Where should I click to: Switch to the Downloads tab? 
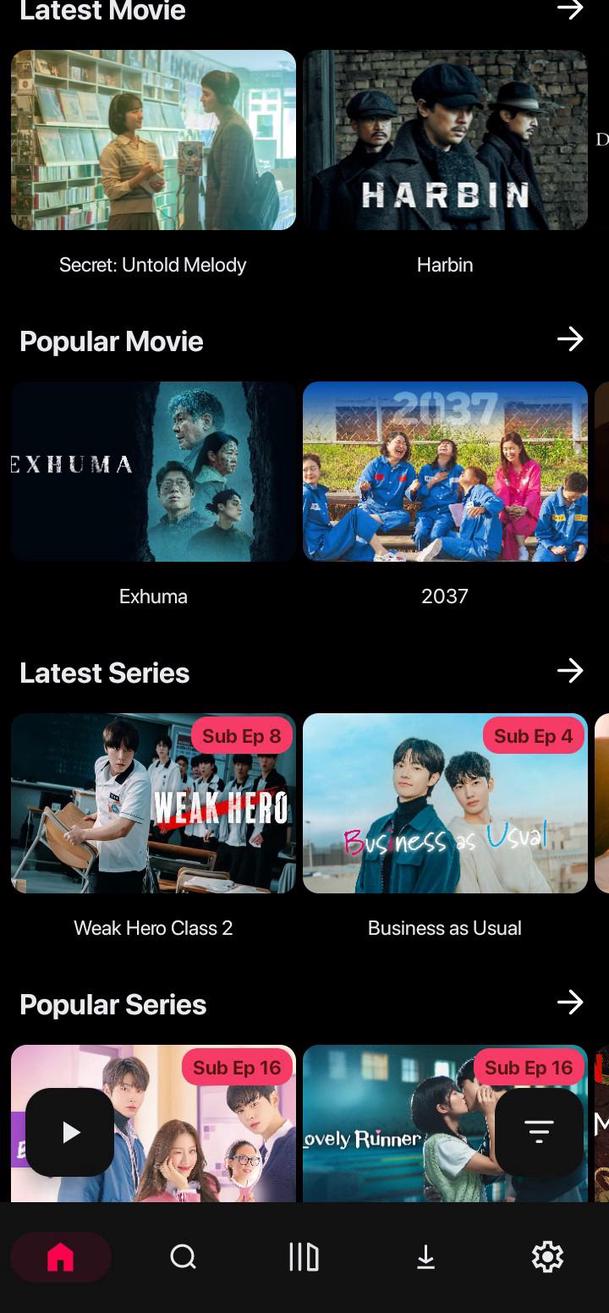[x=426, y=1257]
